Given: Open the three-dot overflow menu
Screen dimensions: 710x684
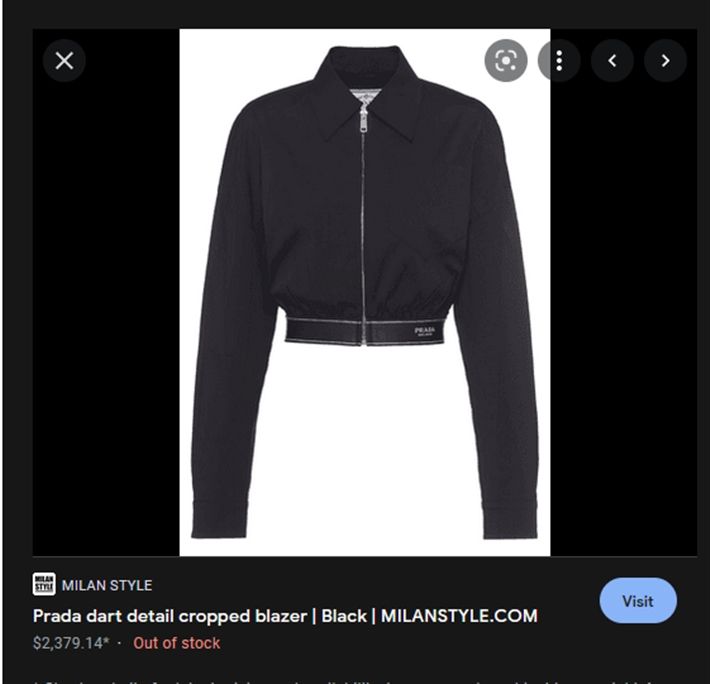Looking at the screenshot, I should (x=559, y=60).
